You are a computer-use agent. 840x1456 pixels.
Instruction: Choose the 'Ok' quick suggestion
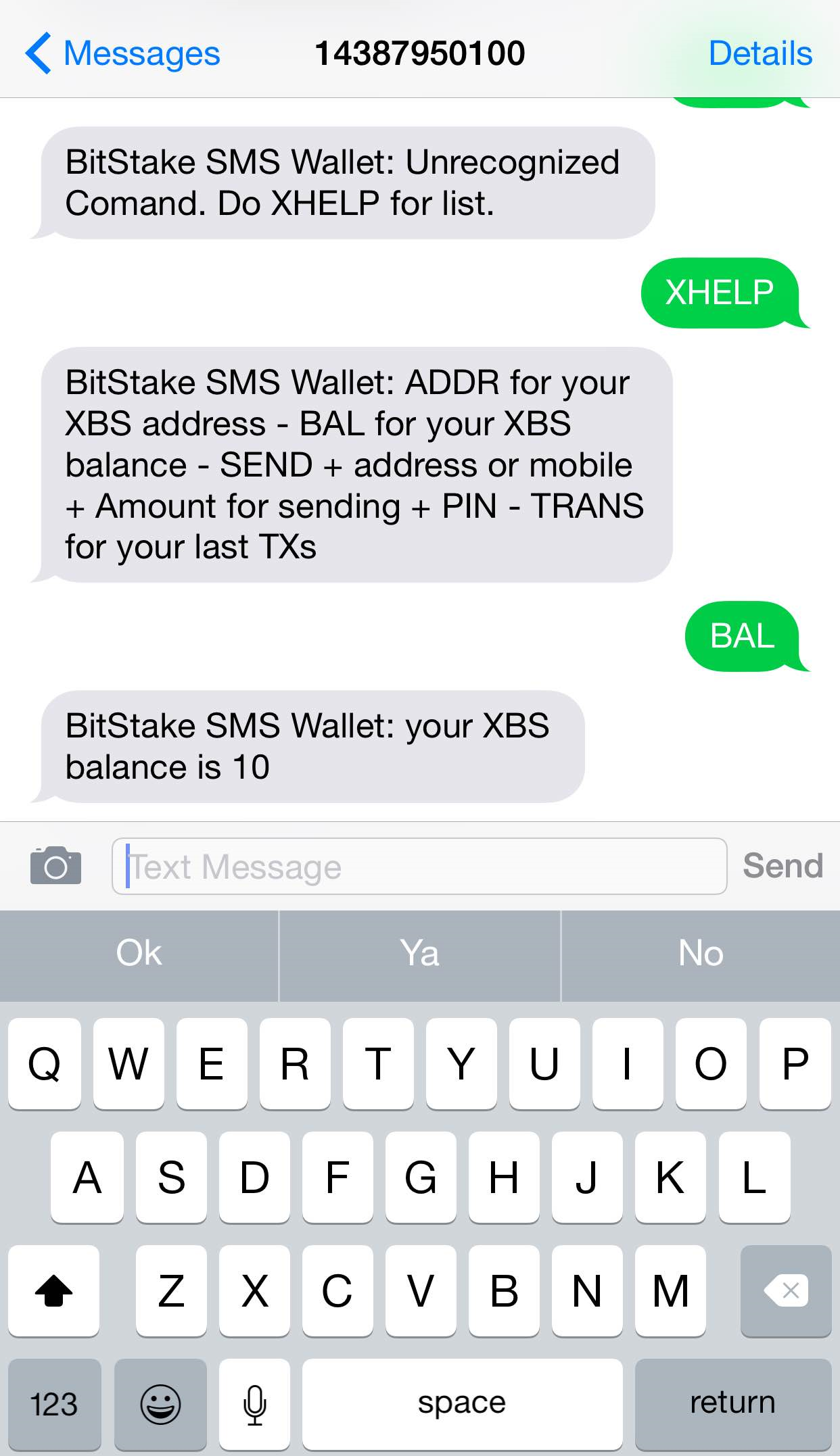click(139, 954)
